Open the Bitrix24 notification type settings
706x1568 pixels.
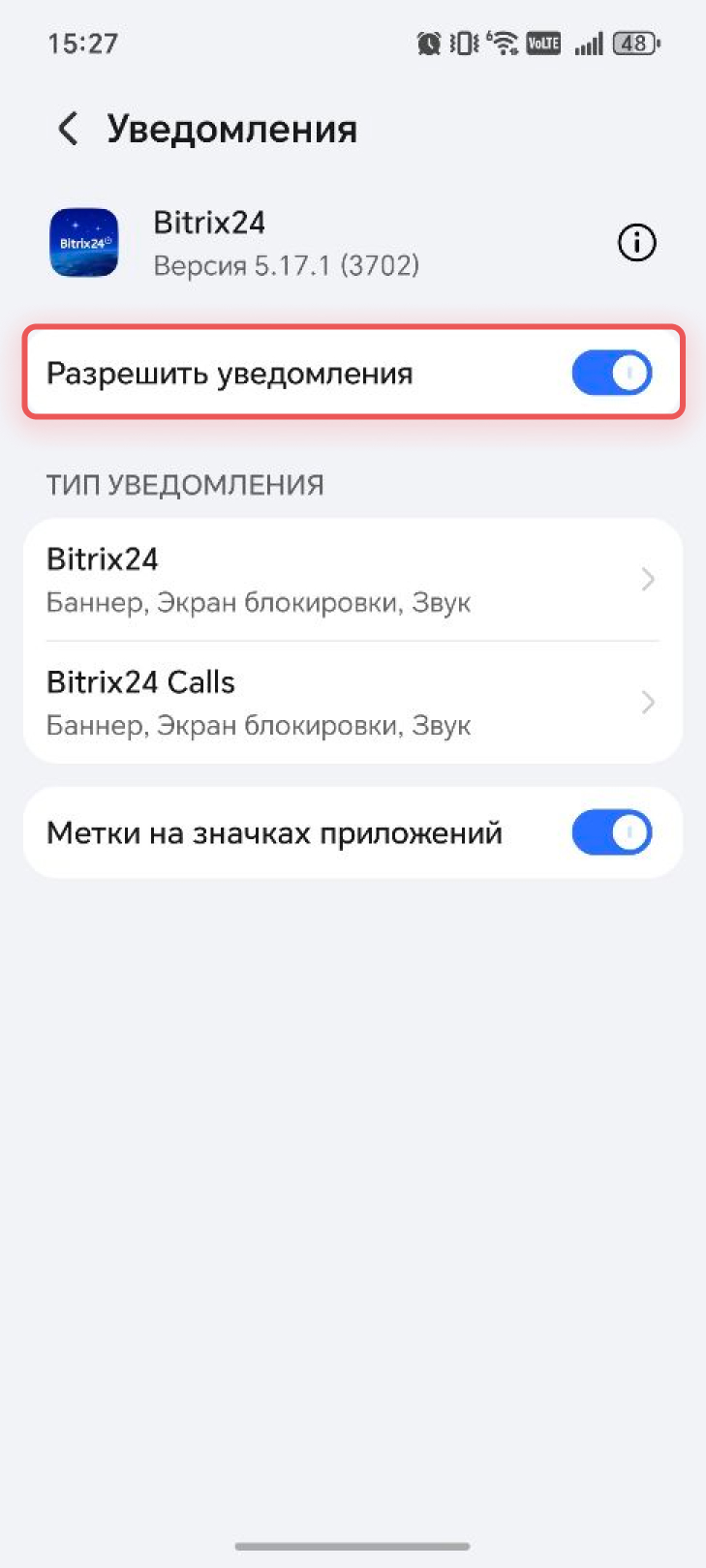pos(353,580)
